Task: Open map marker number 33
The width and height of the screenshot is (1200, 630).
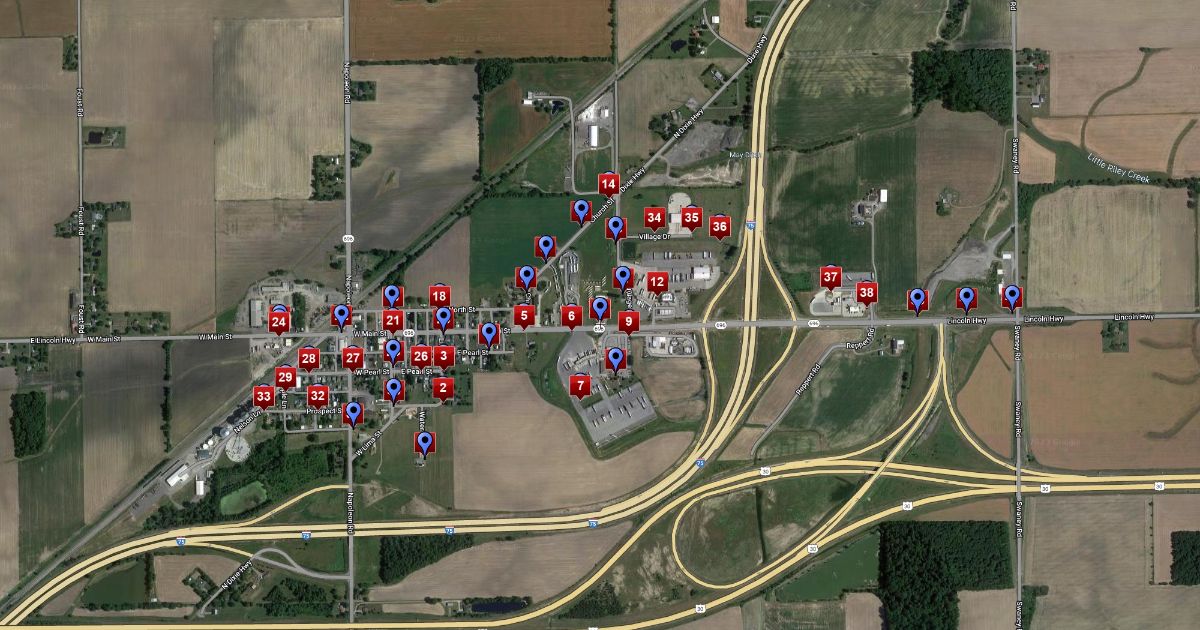Action: tap(263, 396)
